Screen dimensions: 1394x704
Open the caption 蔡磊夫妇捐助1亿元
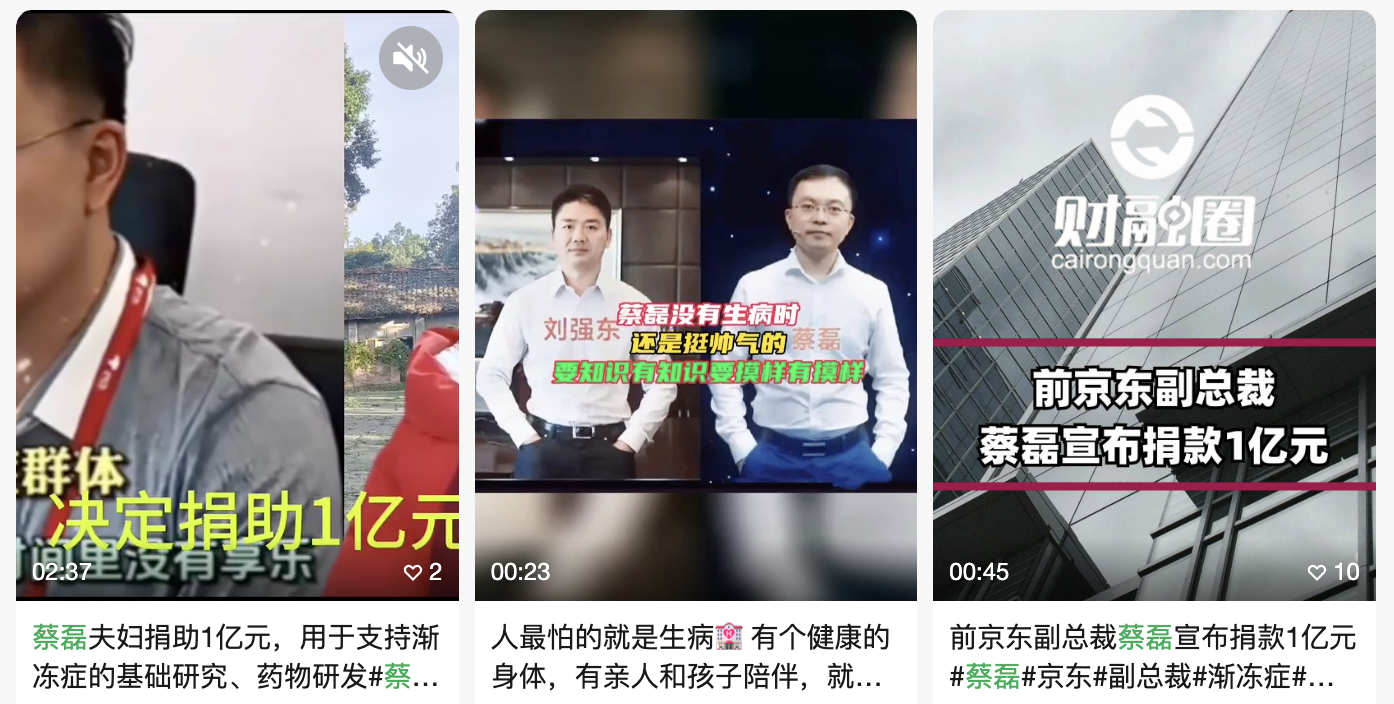coord(236,656)
